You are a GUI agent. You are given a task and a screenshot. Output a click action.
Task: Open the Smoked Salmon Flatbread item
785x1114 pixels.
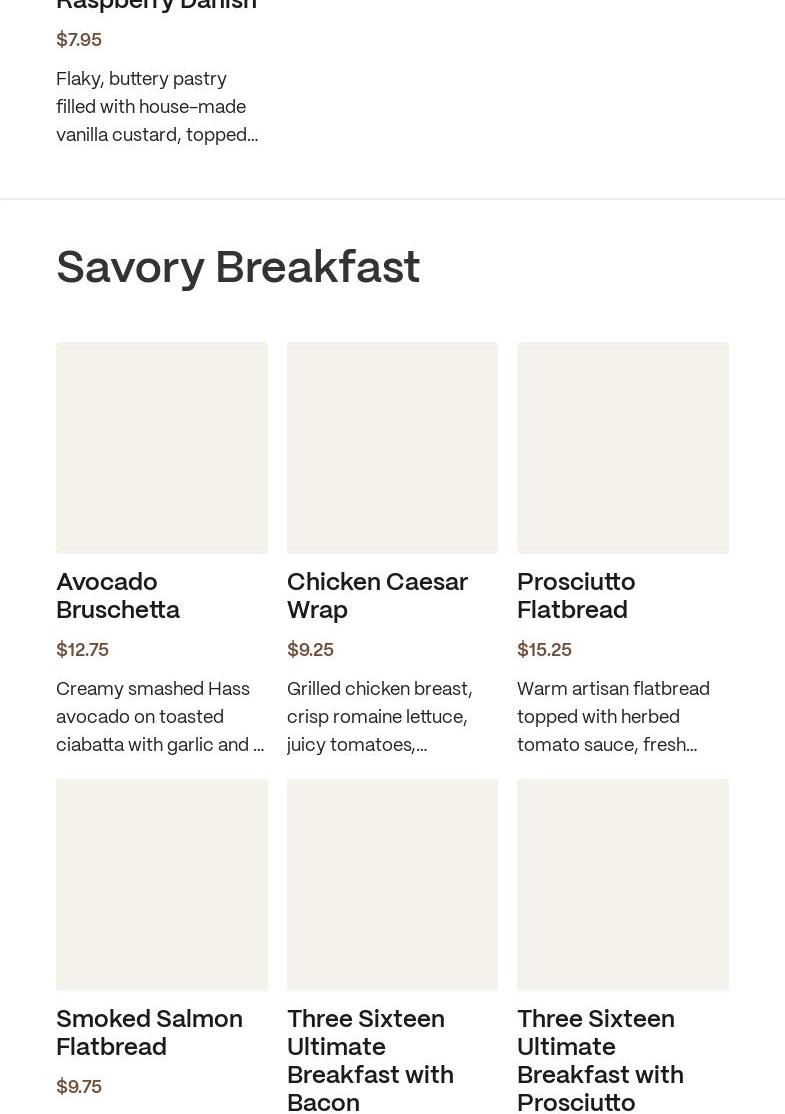[x=149, y=1033]
